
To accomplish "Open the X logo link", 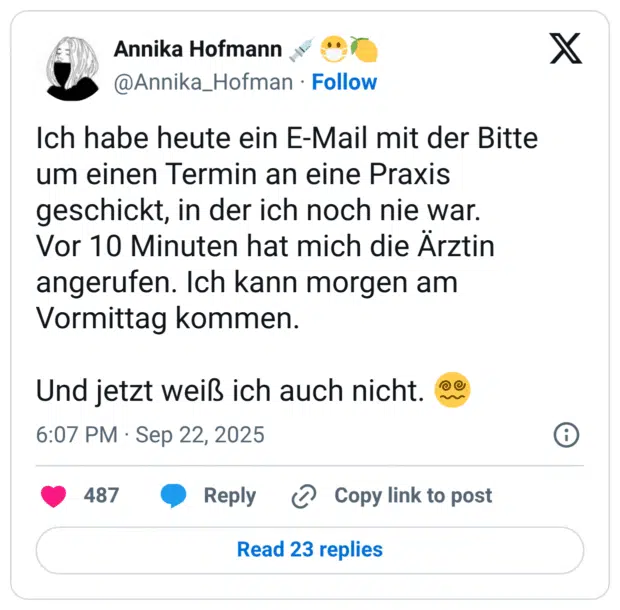I will click(565, 48).
